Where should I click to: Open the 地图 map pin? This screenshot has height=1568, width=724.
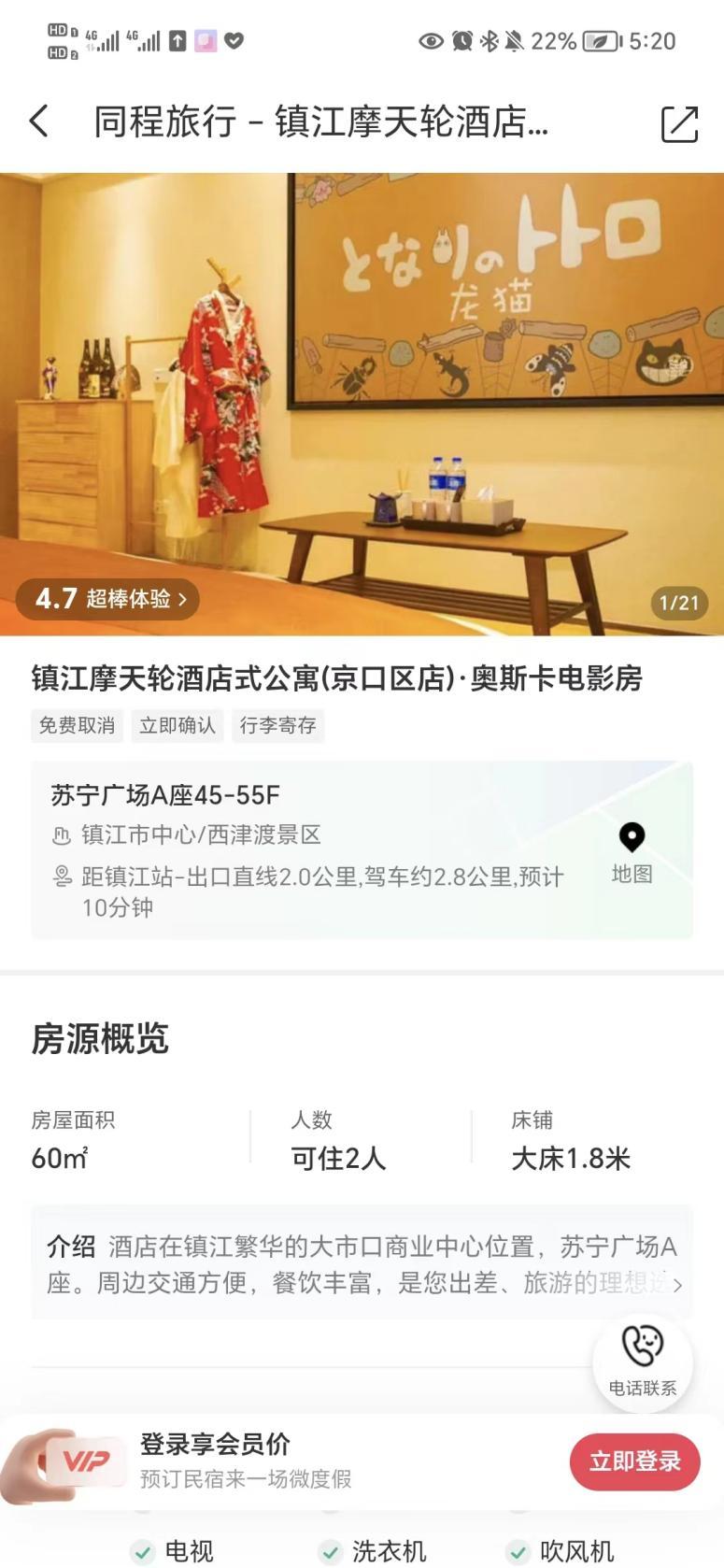(632, 849)
